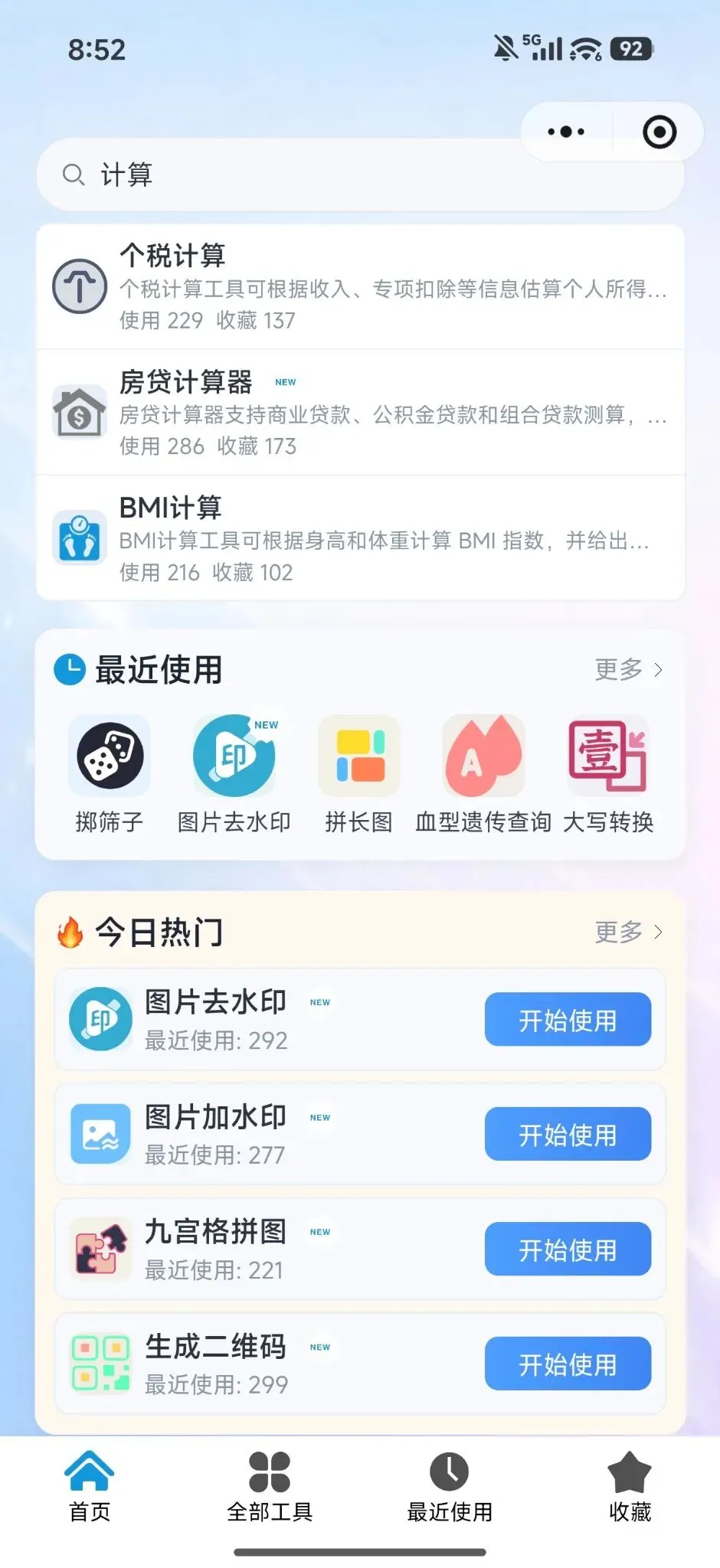The width and height of the screenshot is (720, 1568).
Task: Open the mini program overflow menu
Action: pos(566,132)
